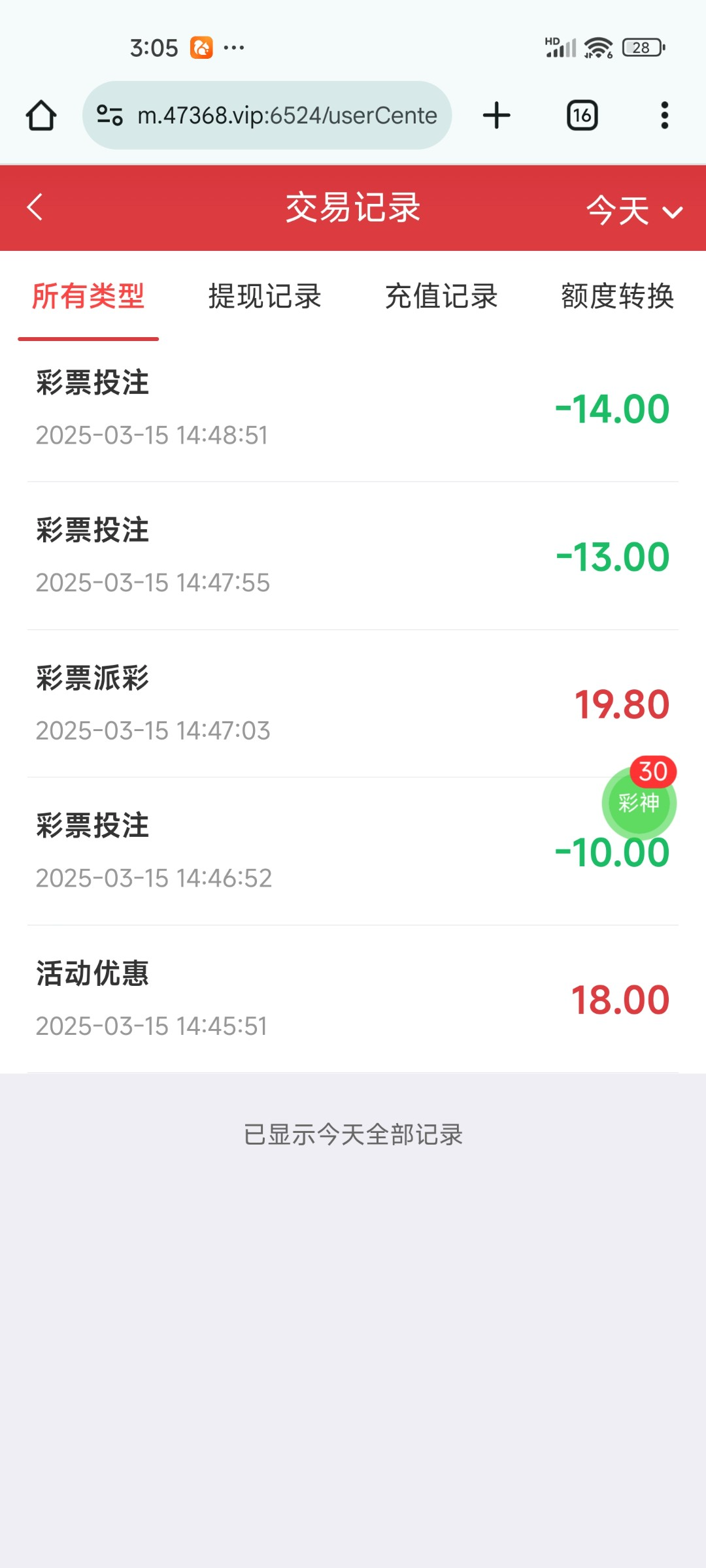
Task: Switch to the 额度转换 tab
Action: pyautogui.click(x=617, y=297)
